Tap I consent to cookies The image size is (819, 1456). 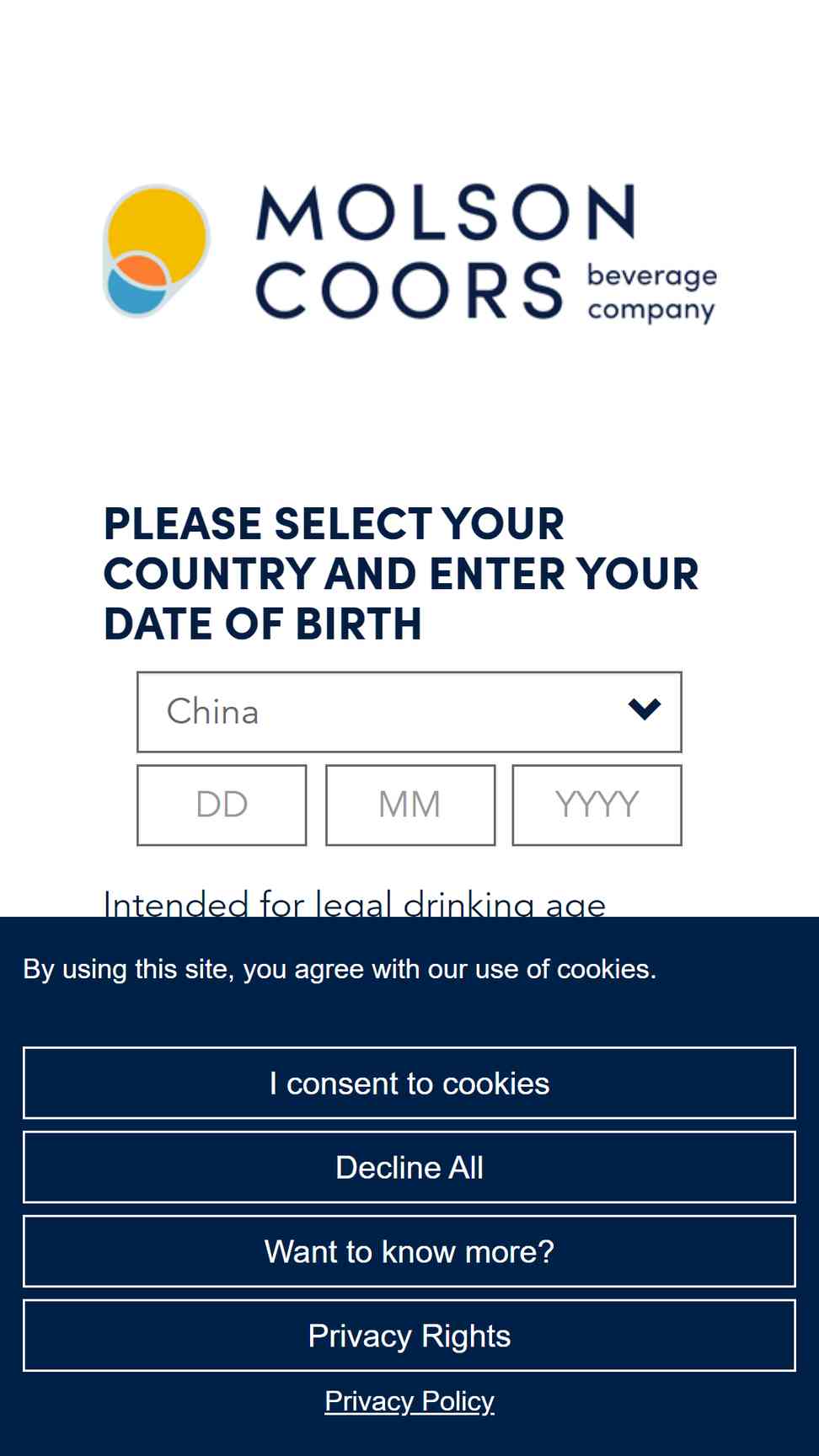409,1083
